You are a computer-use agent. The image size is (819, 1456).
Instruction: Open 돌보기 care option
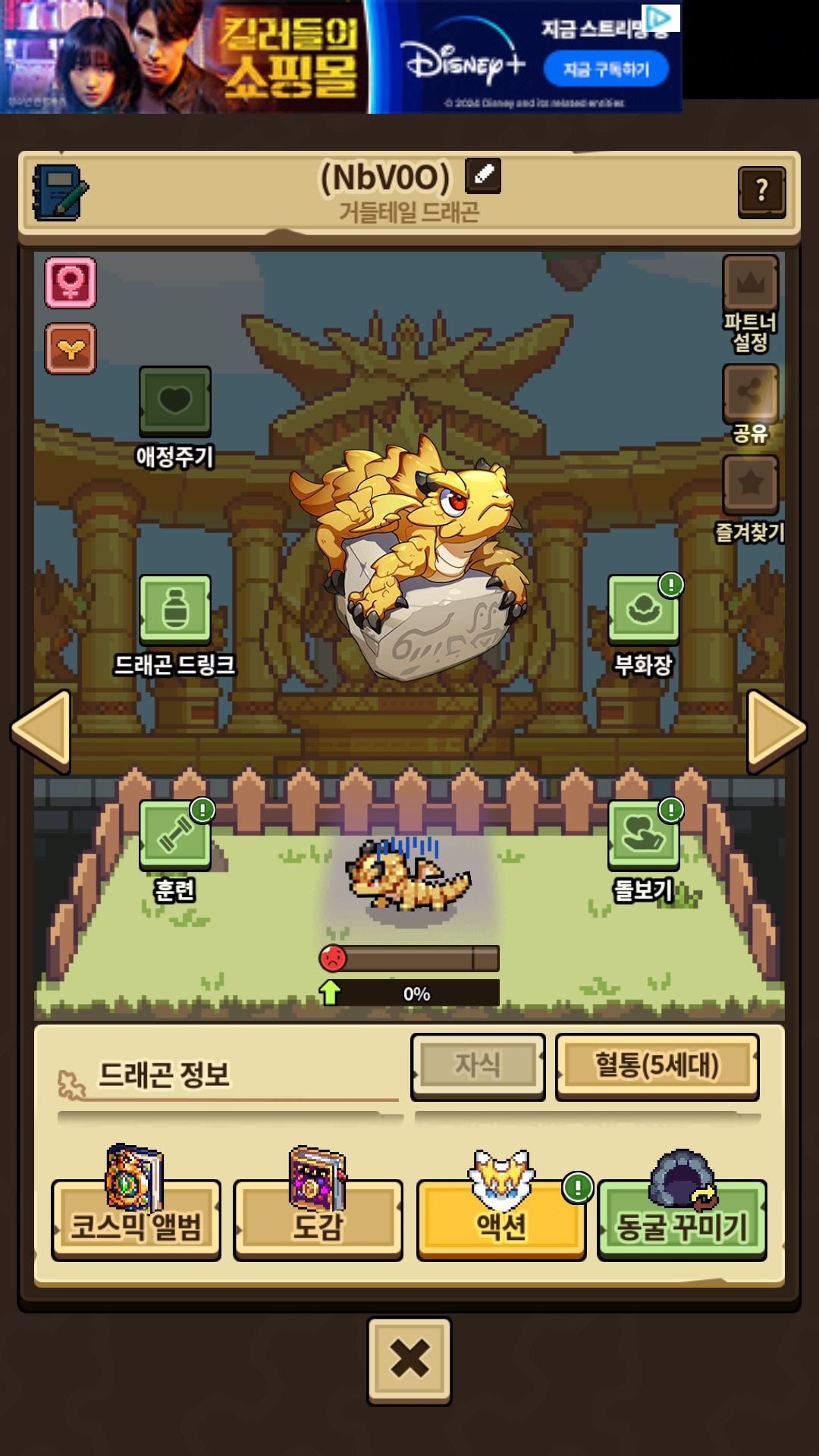(x=643, y=834)
